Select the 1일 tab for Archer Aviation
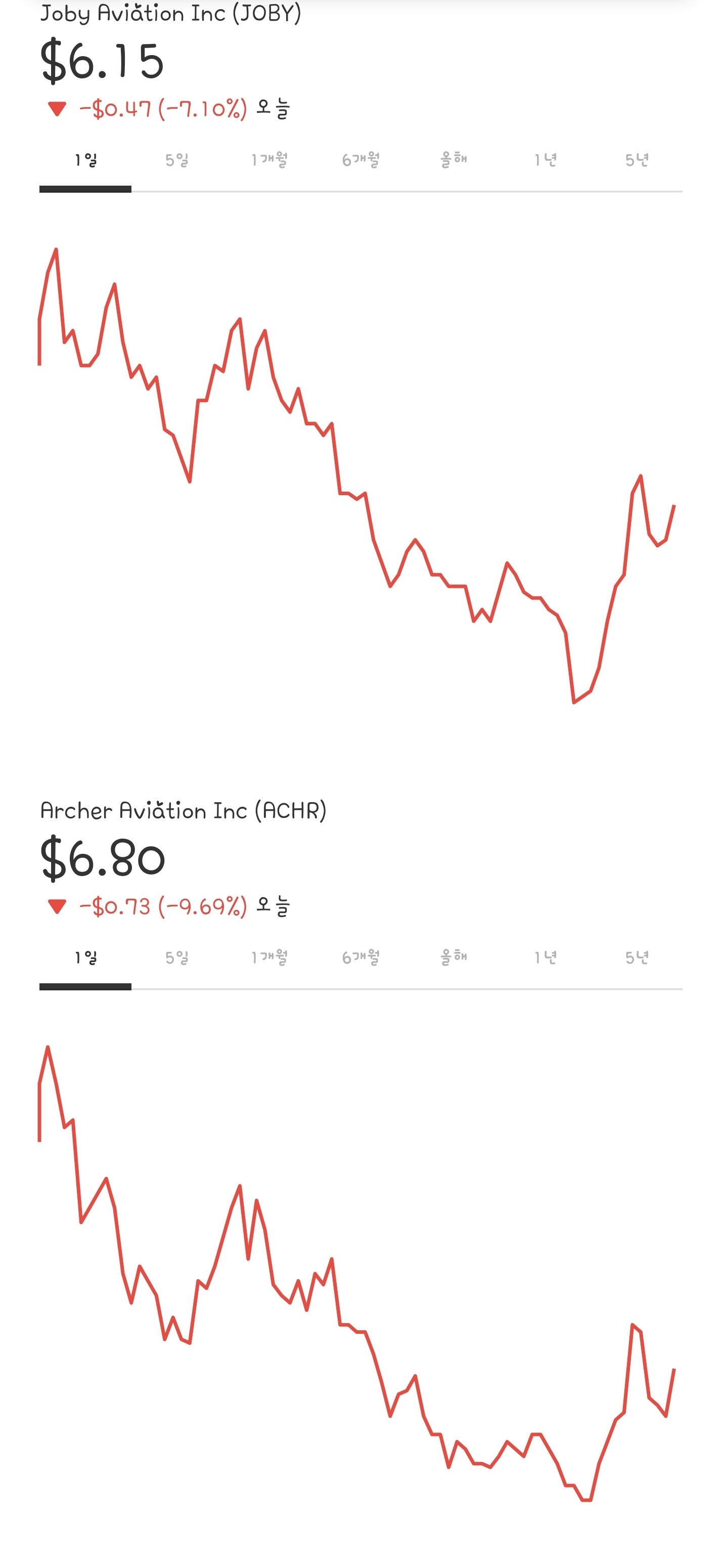The width and height of the screenshot is (725, 1568). 86,958
